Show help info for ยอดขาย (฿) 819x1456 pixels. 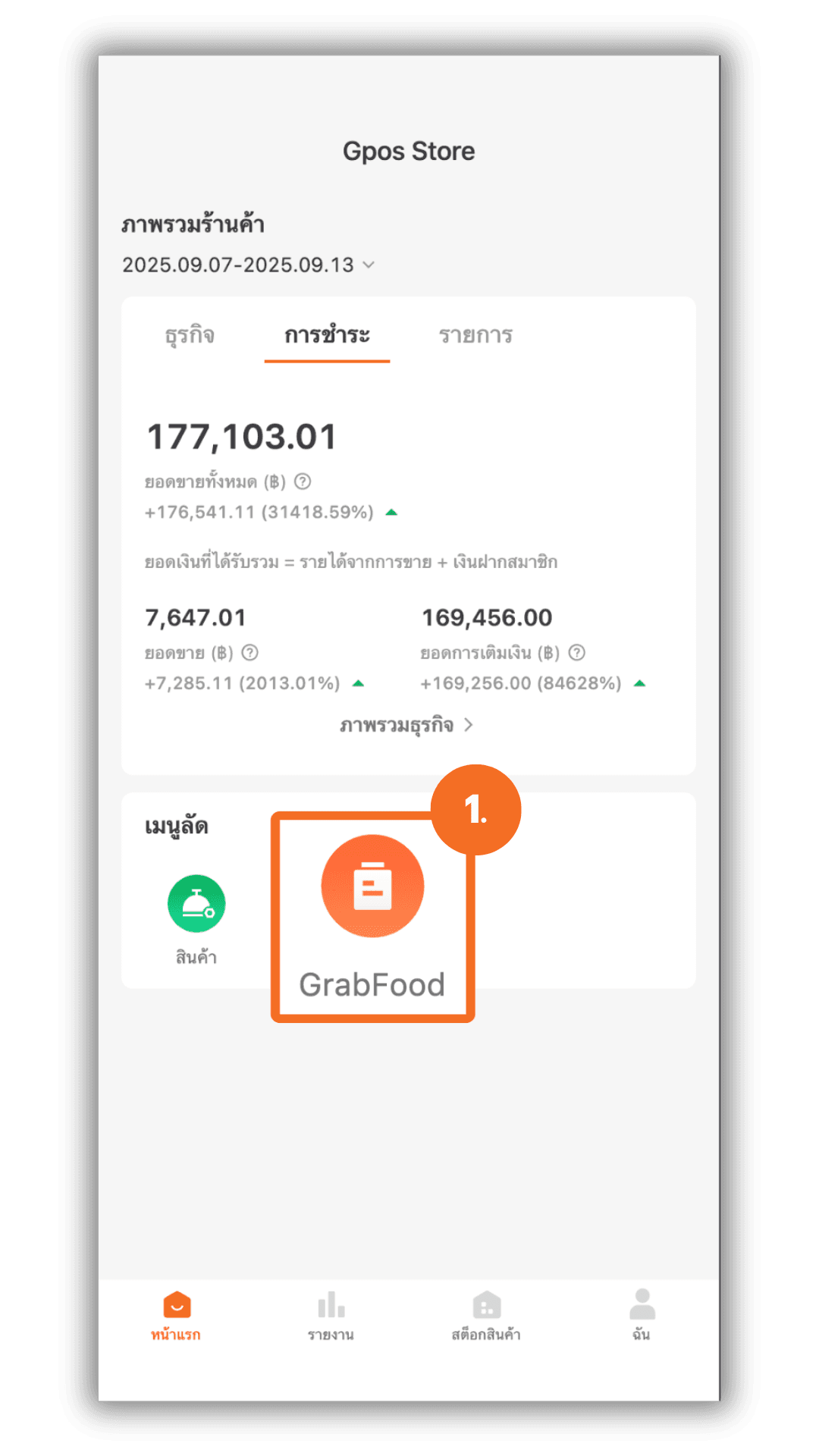pos(250,653)
